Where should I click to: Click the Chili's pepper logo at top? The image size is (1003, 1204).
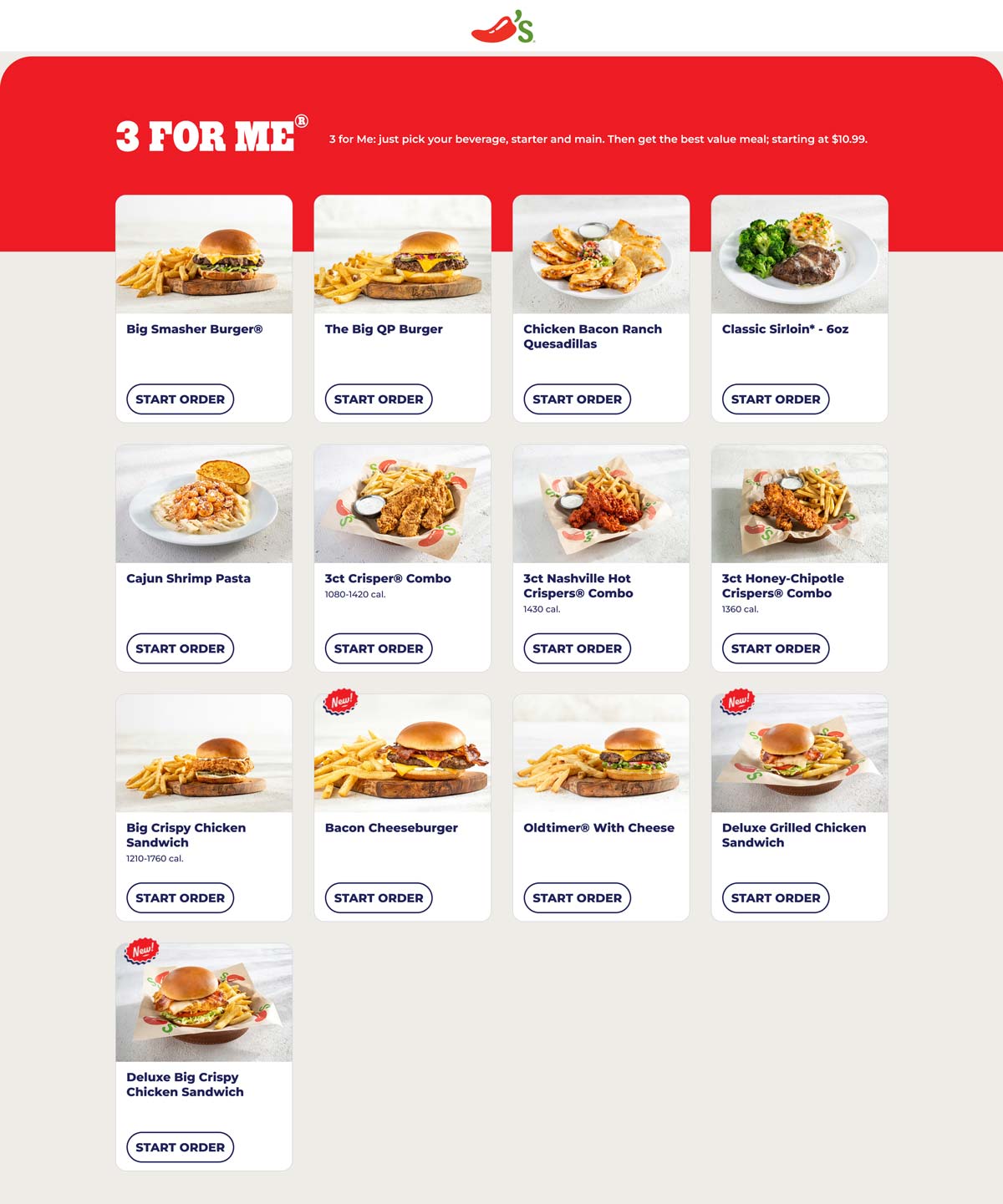coord(501,27)
